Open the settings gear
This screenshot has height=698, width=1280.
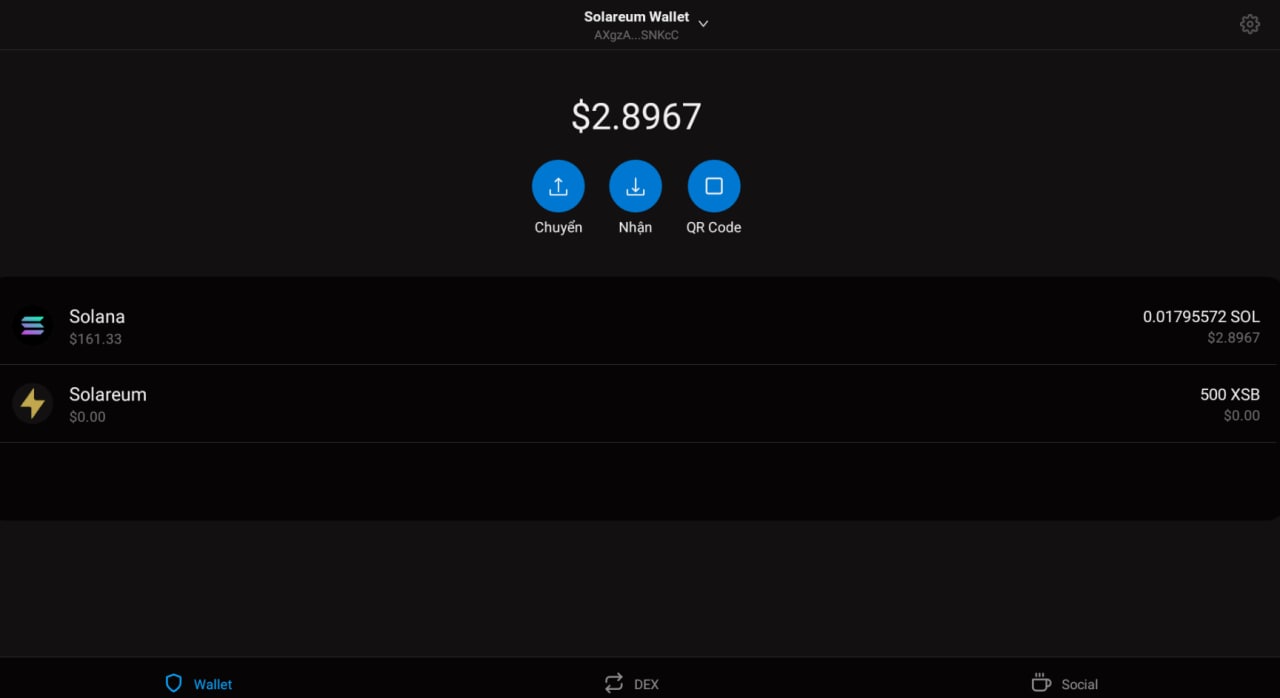click(1249, 25)
